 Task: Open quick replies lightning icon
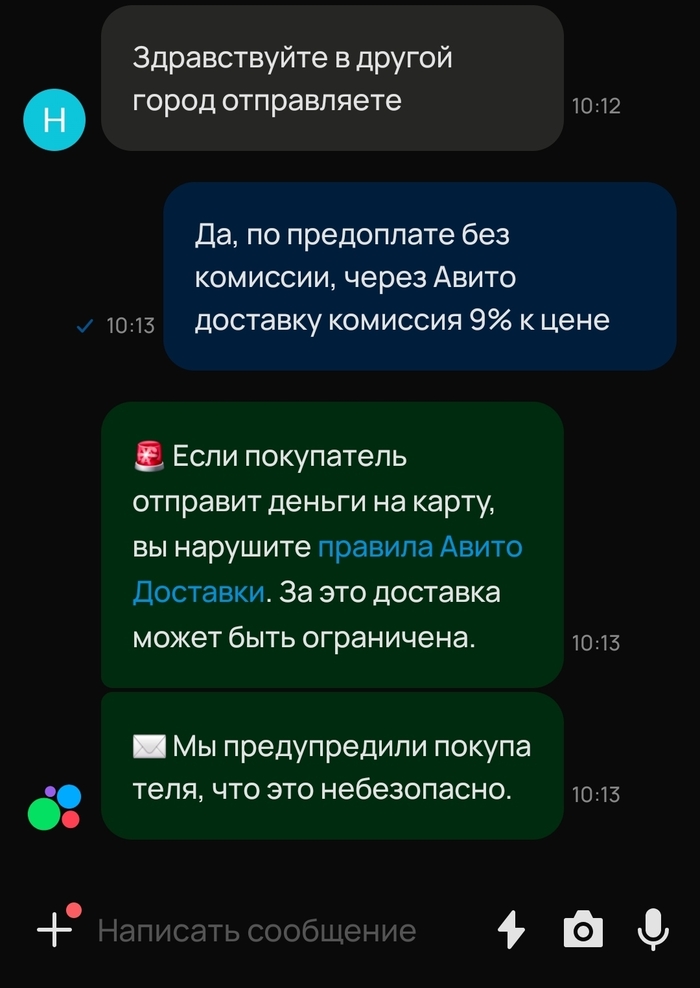tap(512, 930)
